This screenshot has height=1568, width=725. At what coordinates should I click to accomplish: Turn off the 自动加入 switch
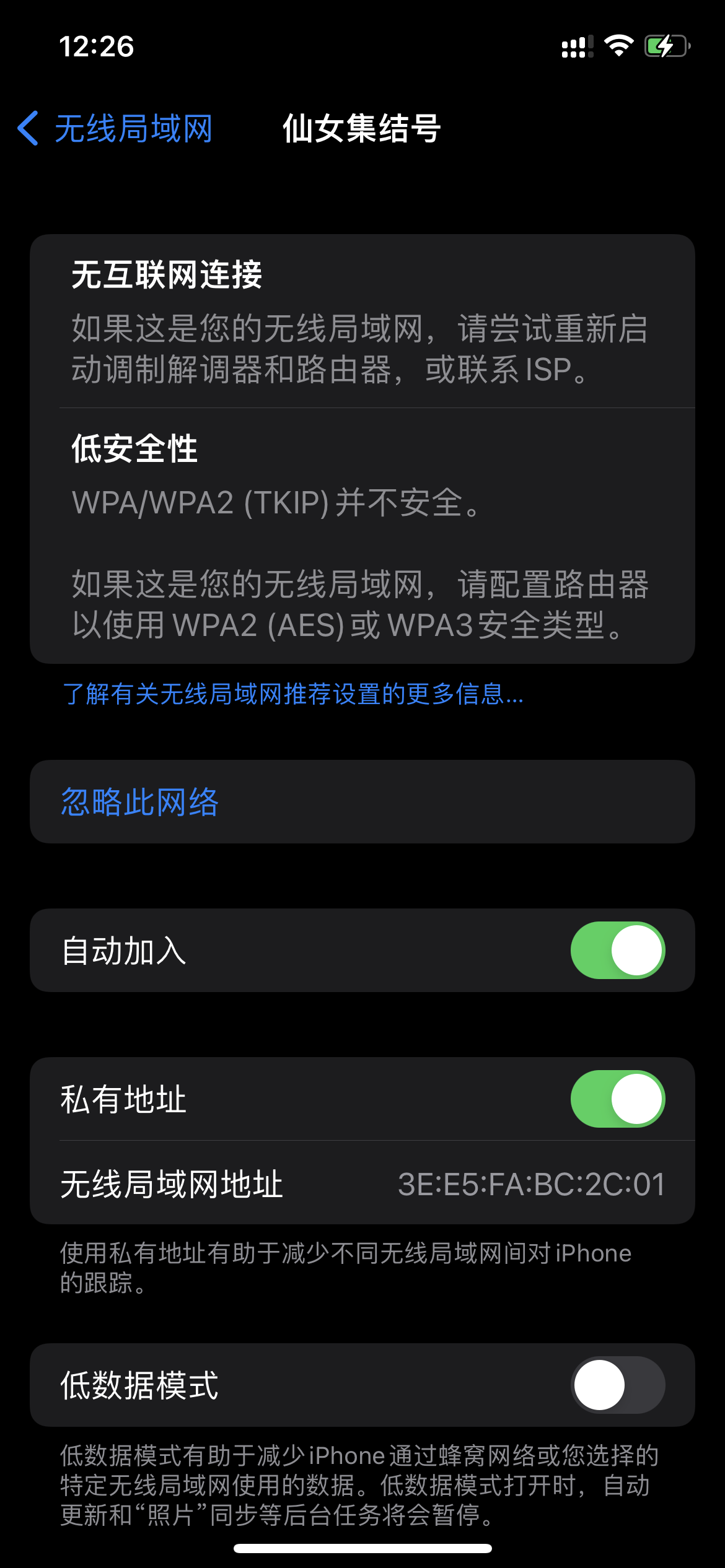(x=617, y=951)
